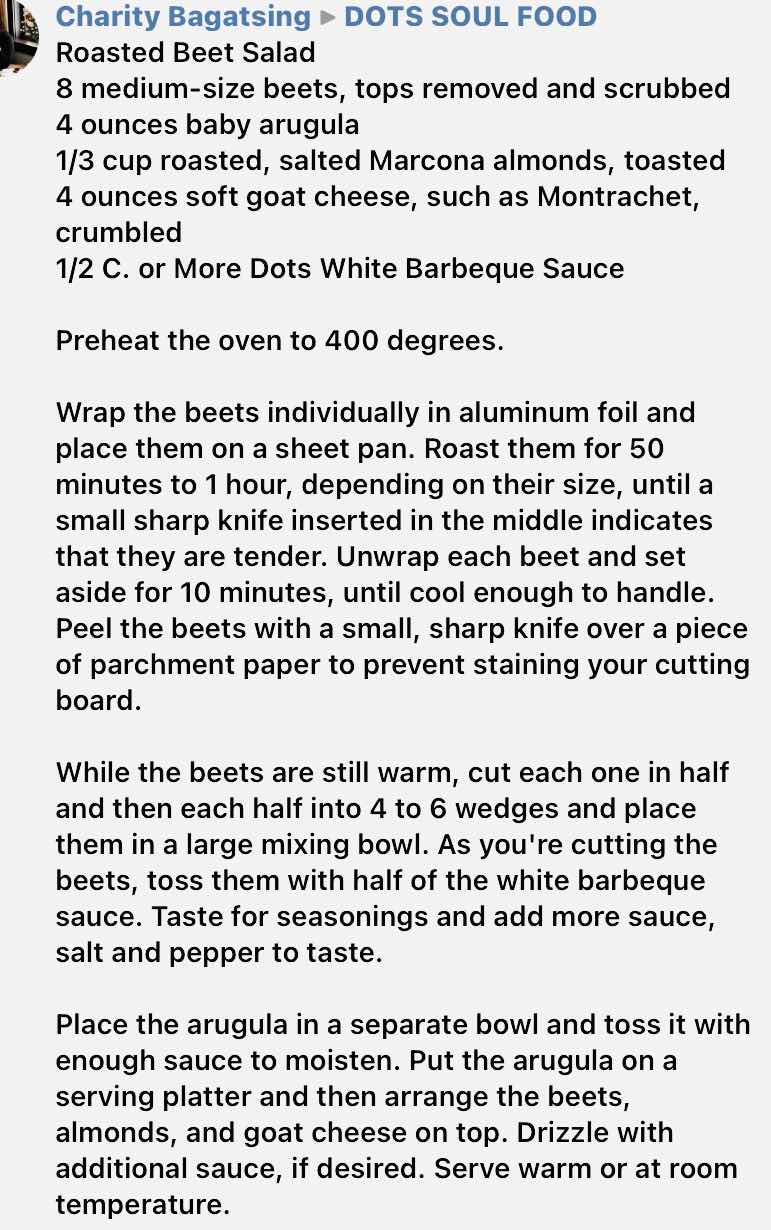Open Charity Bagatsing's profile
Screen dimensions: 771x1230
(x=183, y=17)
